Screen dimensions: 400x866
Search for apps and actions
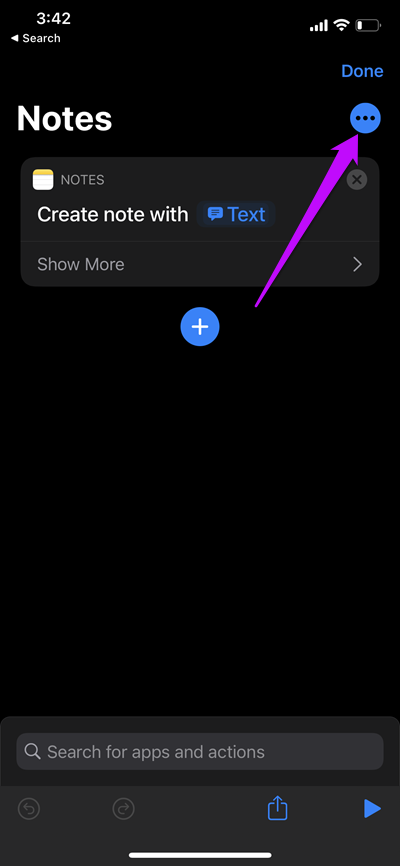[x=200, y=752]
